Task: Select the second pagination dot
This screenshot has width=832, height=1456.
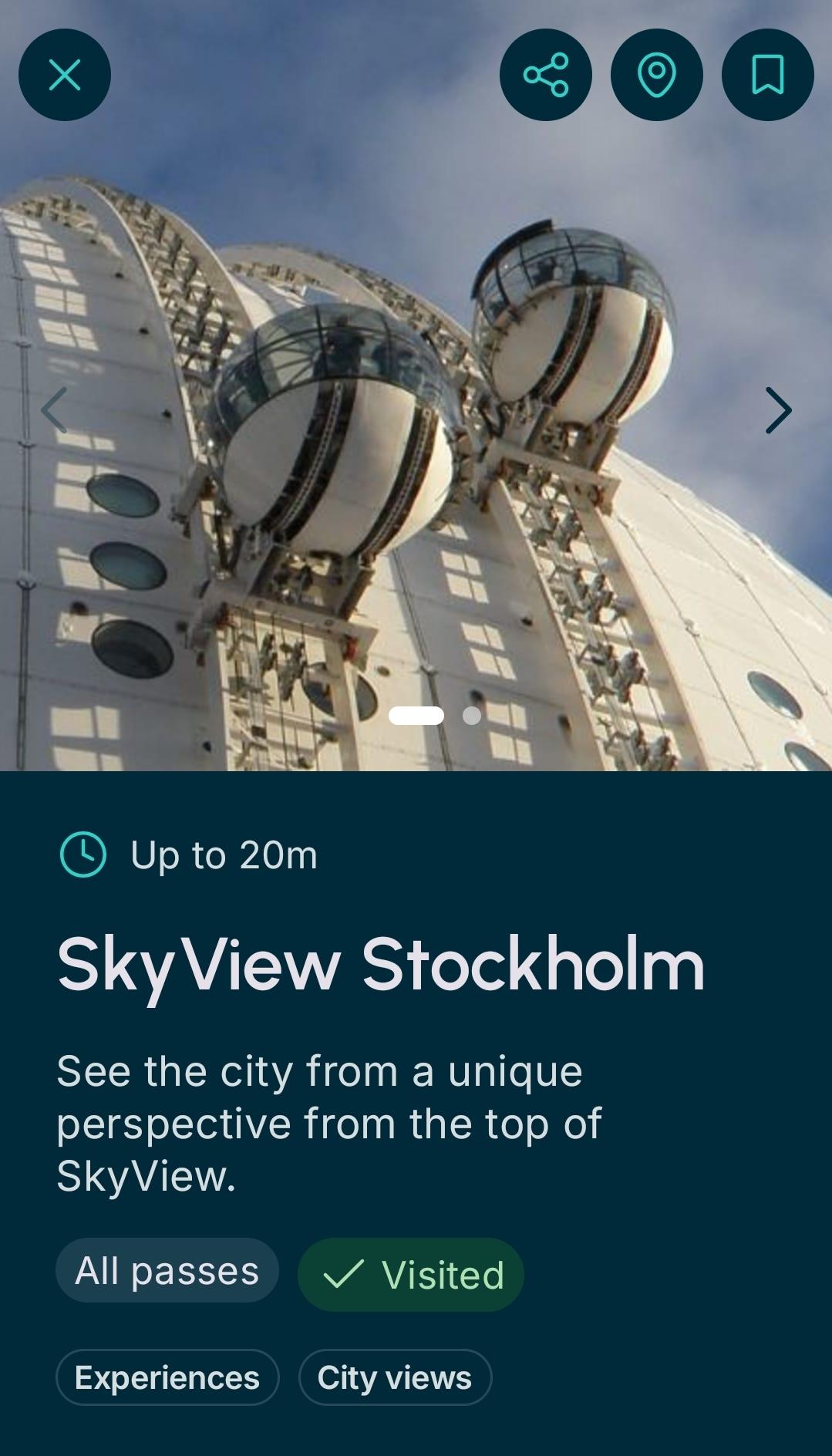Action: (471, 716)
